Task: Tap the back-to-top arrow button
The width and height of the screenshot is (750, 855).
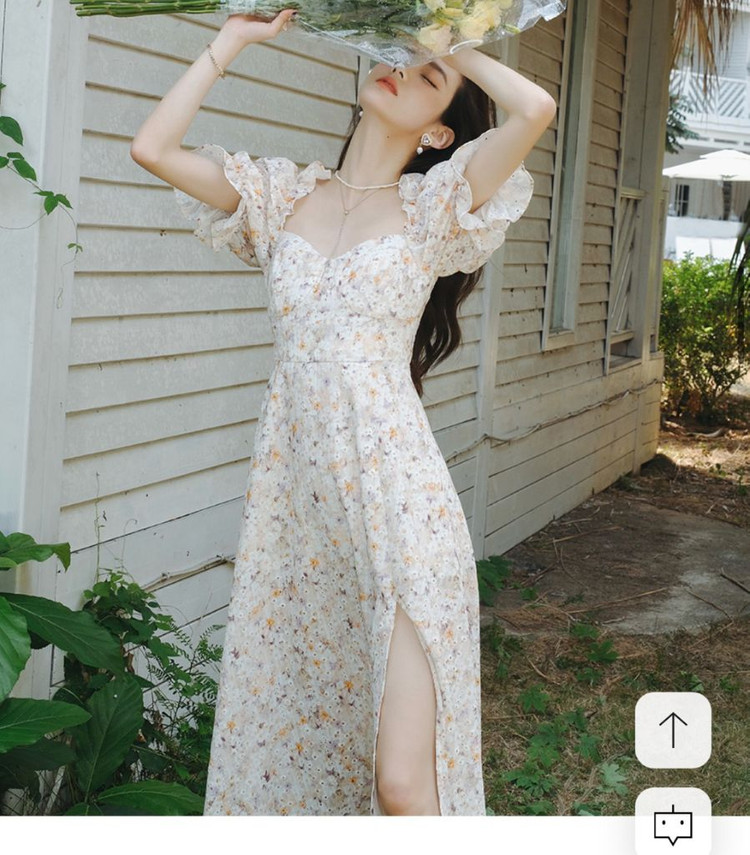Action: point(673,730)
